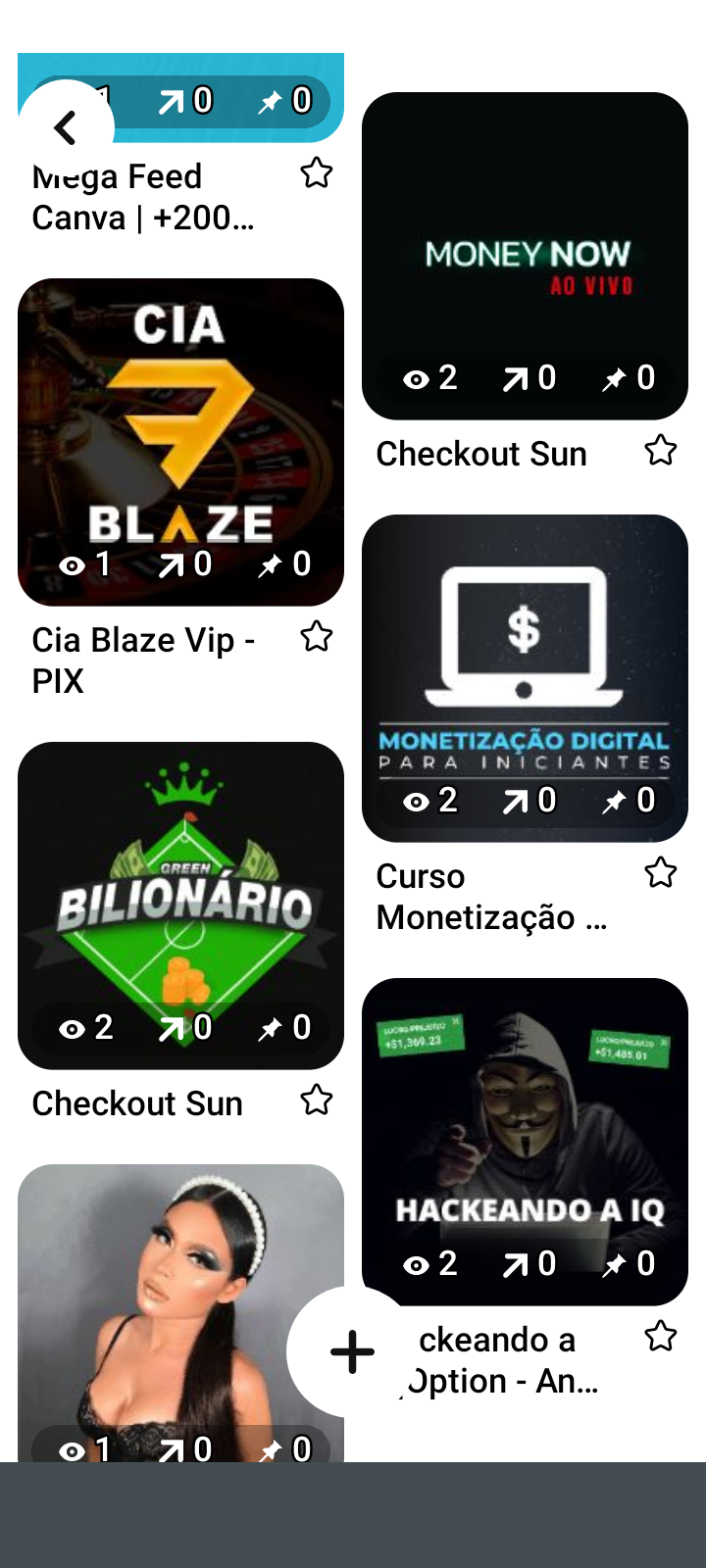Go back using the back arrow
The width and height of the screenshot is (706, 1568).
point(66,127)
